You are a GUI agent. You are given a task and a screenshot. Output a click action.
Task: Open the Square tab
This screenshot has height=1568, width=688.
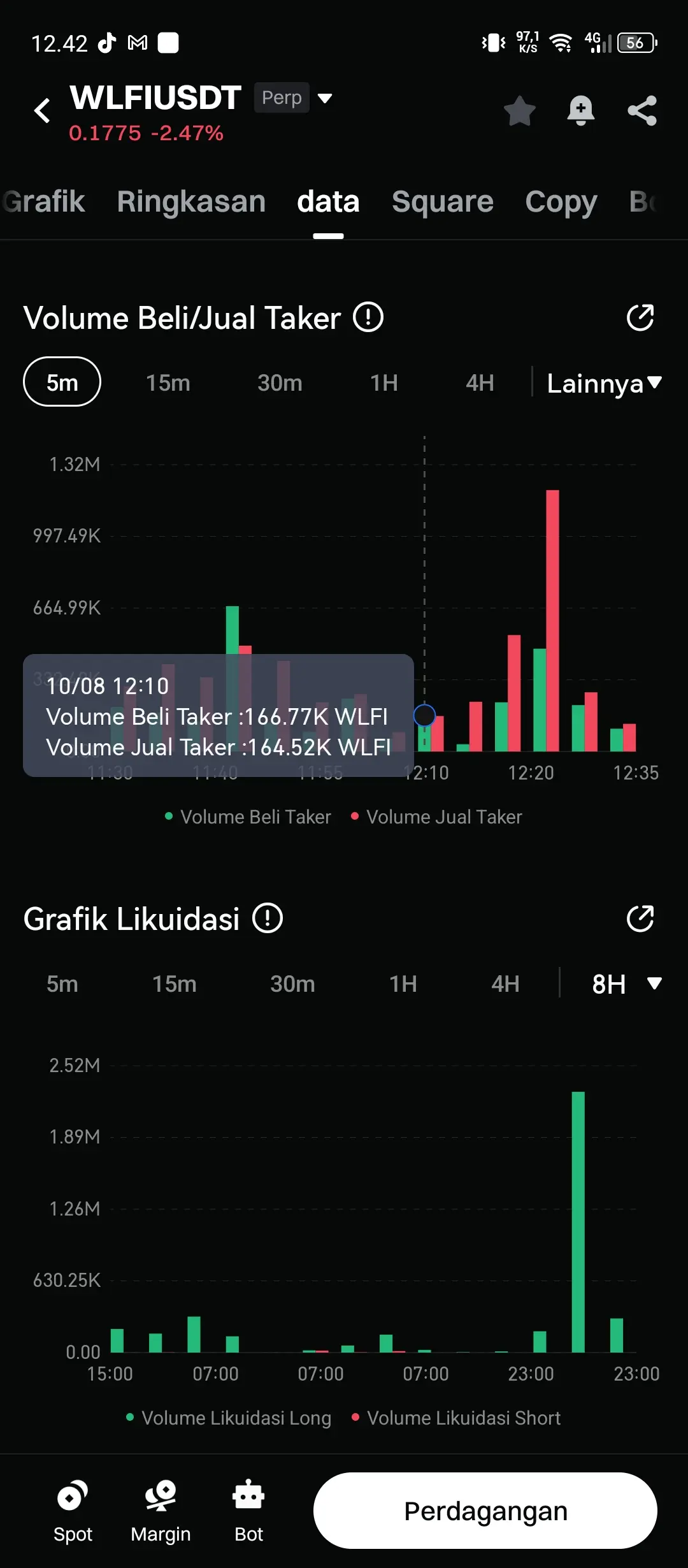coord(442,201)
